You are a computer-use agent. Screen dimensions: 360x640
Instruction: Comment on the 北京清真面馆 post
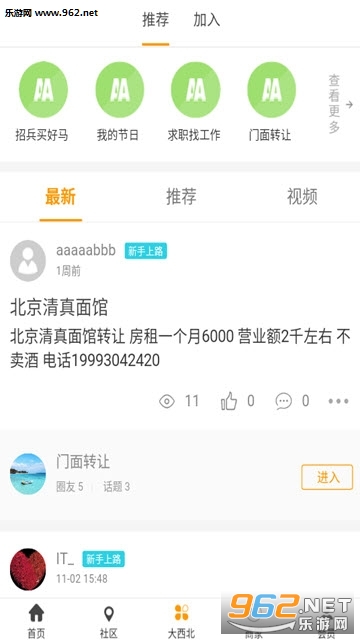(284, 401)
